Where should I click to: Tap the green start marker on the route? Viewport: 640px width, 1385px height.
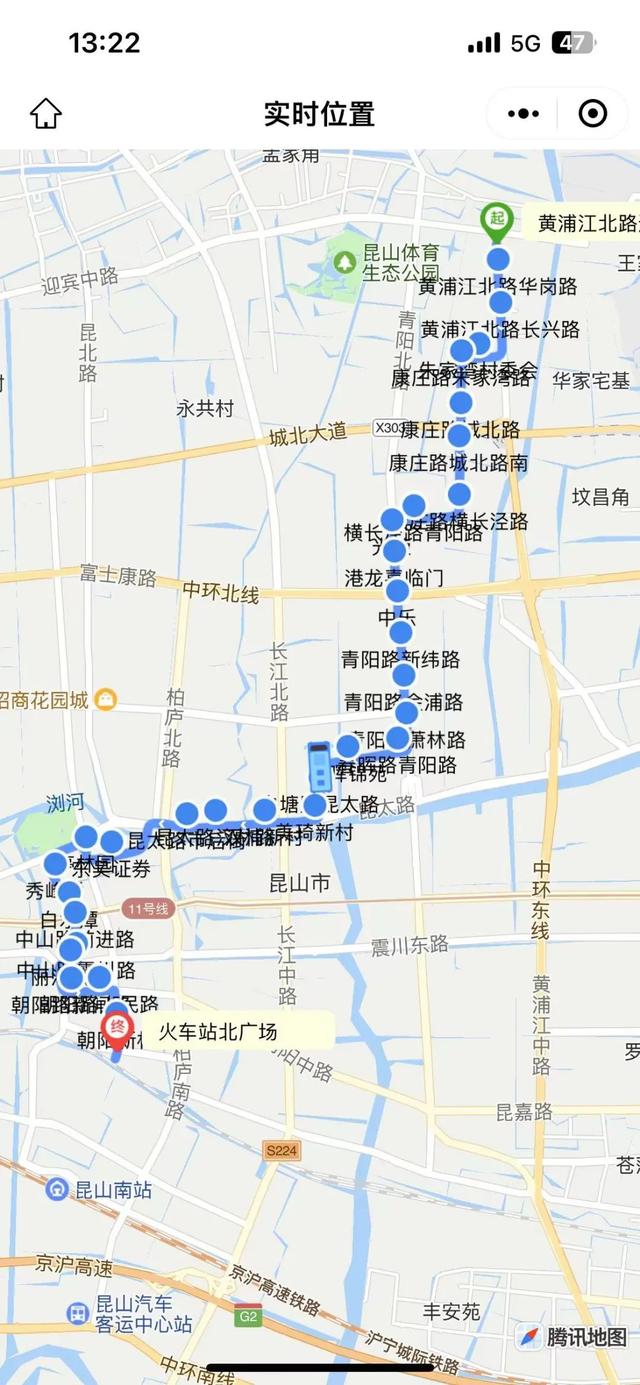[494, 220]
